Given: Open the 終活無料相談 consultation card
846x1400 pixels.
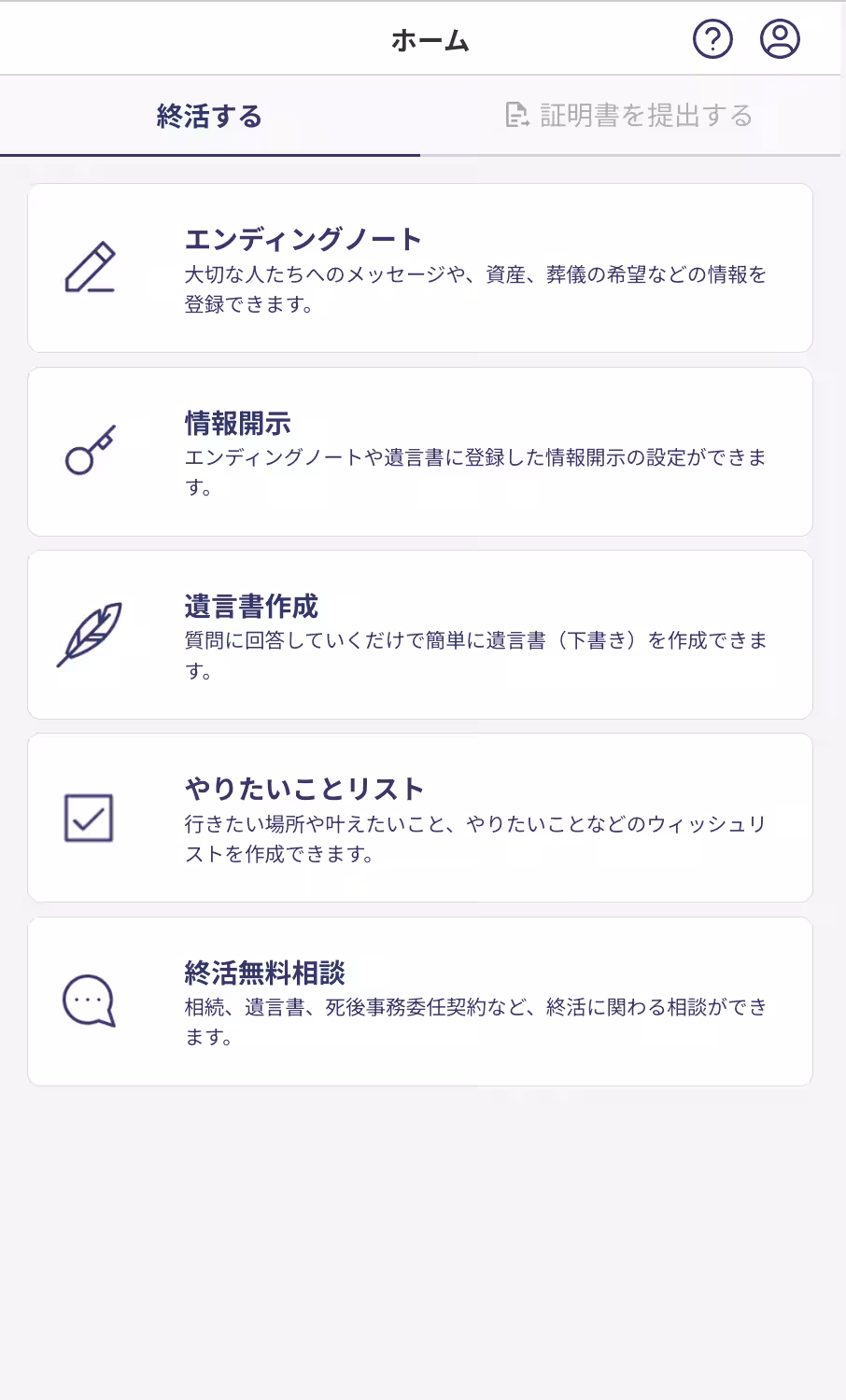Looking at the screenshot, I should [x=422, y=1001].
